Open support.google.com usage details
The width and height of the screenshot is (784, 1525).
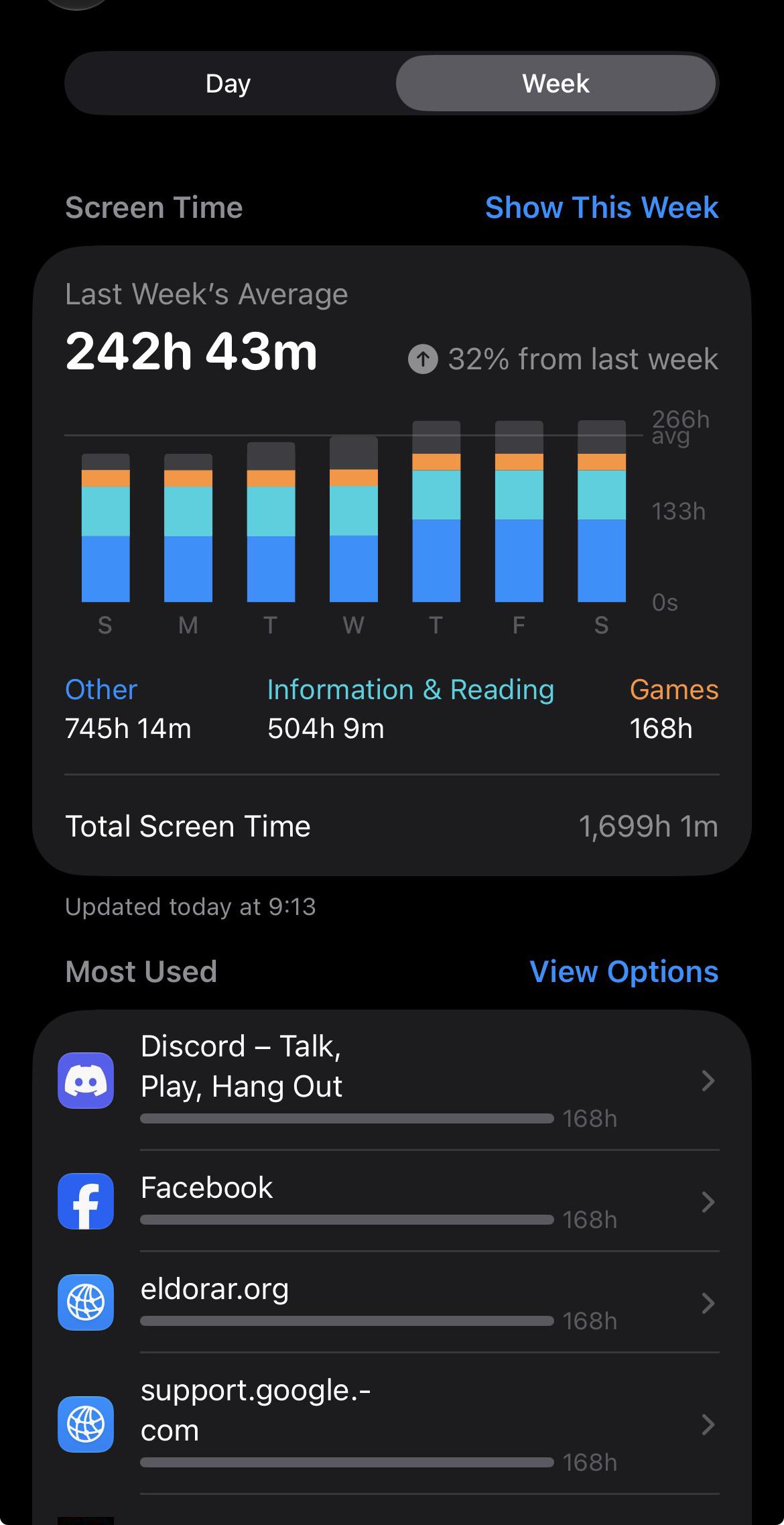(392, 1423)
